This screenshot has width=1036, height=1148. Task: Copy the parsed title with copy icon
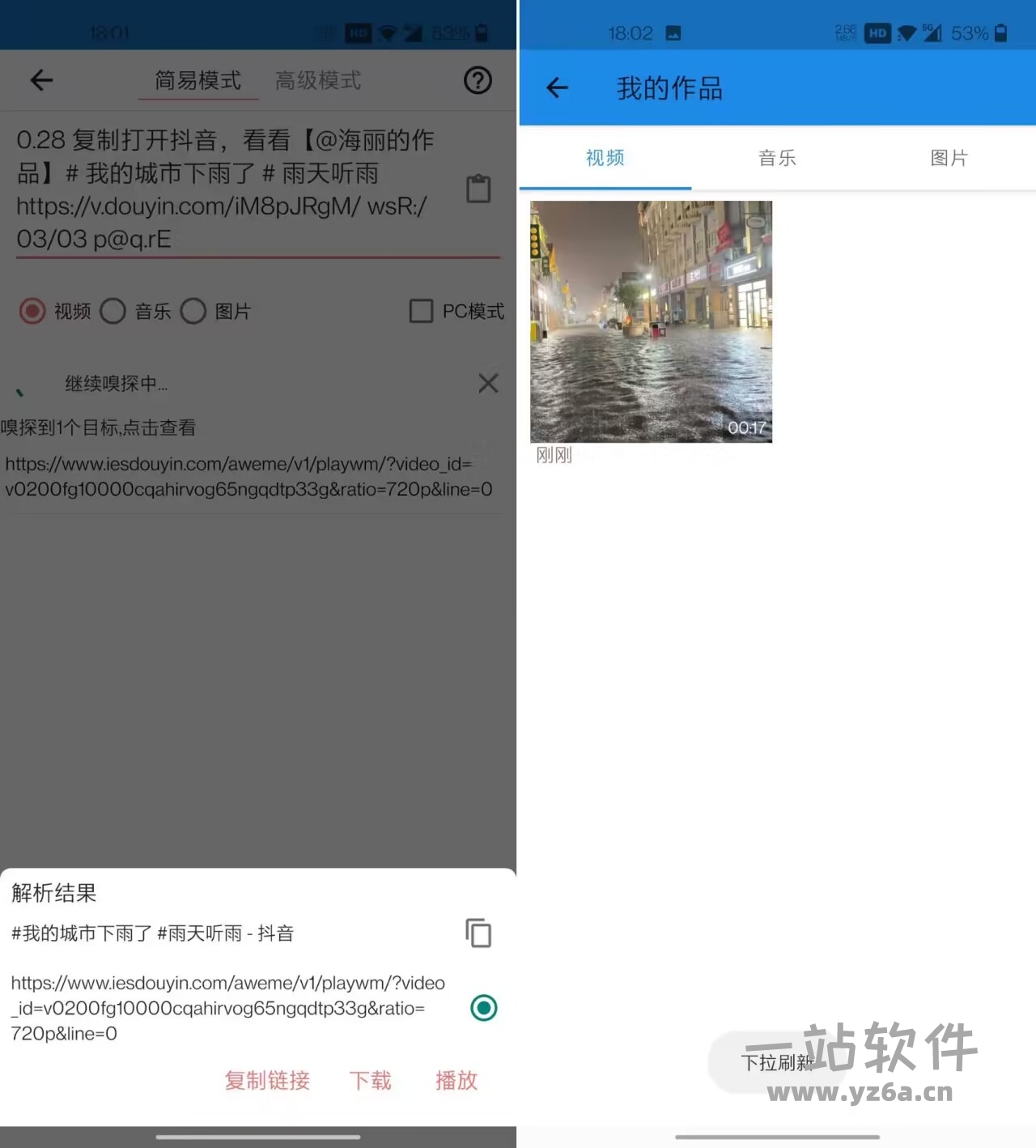pyautogui.click(x=478, y=933)
